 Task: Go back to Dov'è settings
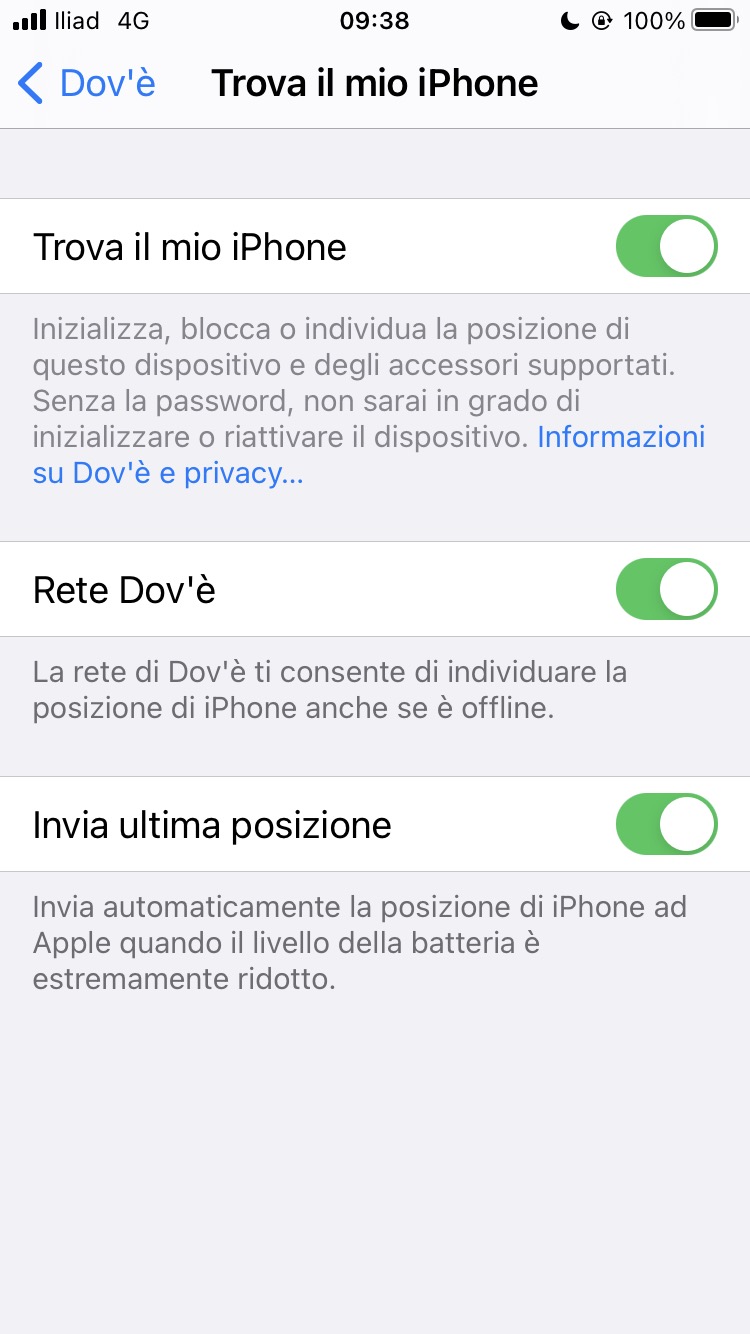point(88,83)
